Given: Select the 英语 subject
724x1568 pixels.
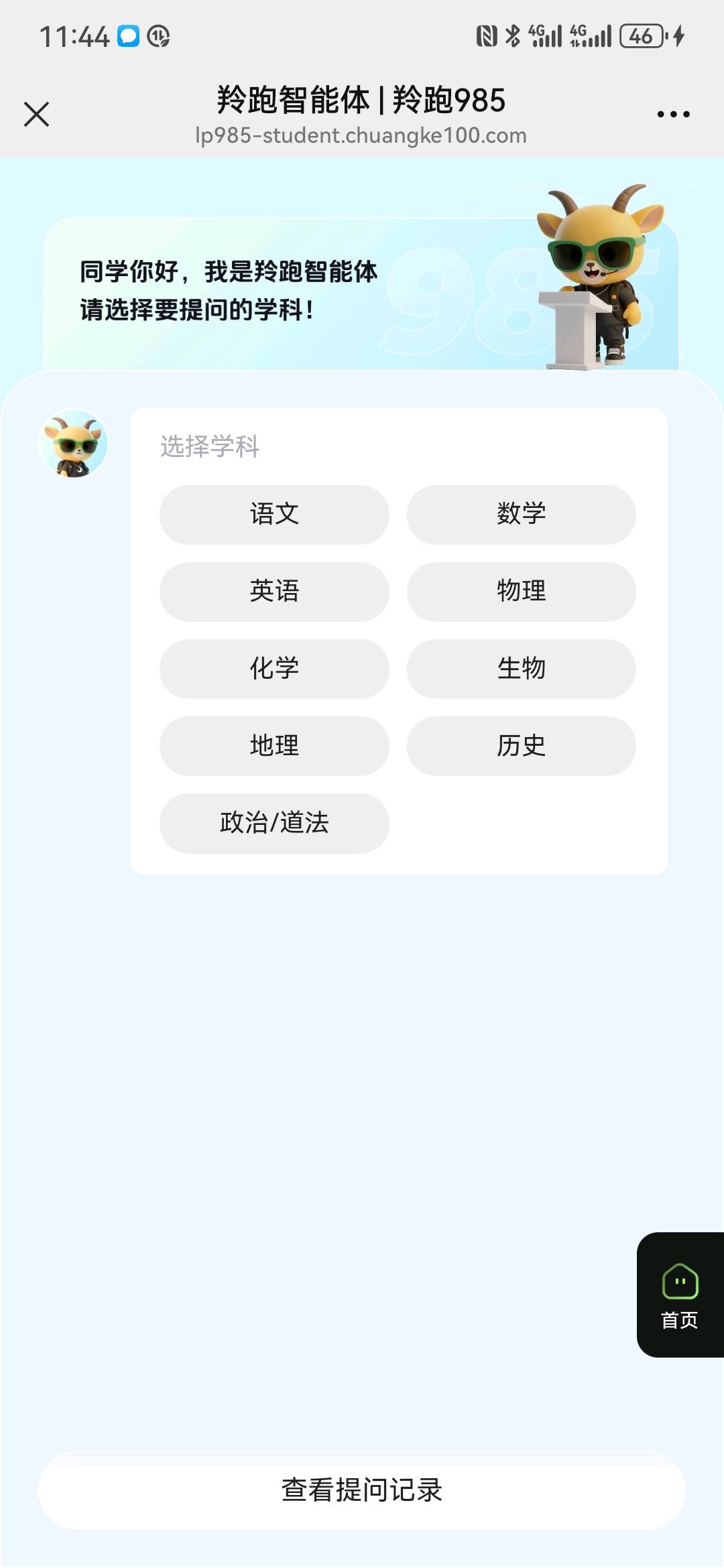Looking at the screenshot, I should [x=274, y=592].
